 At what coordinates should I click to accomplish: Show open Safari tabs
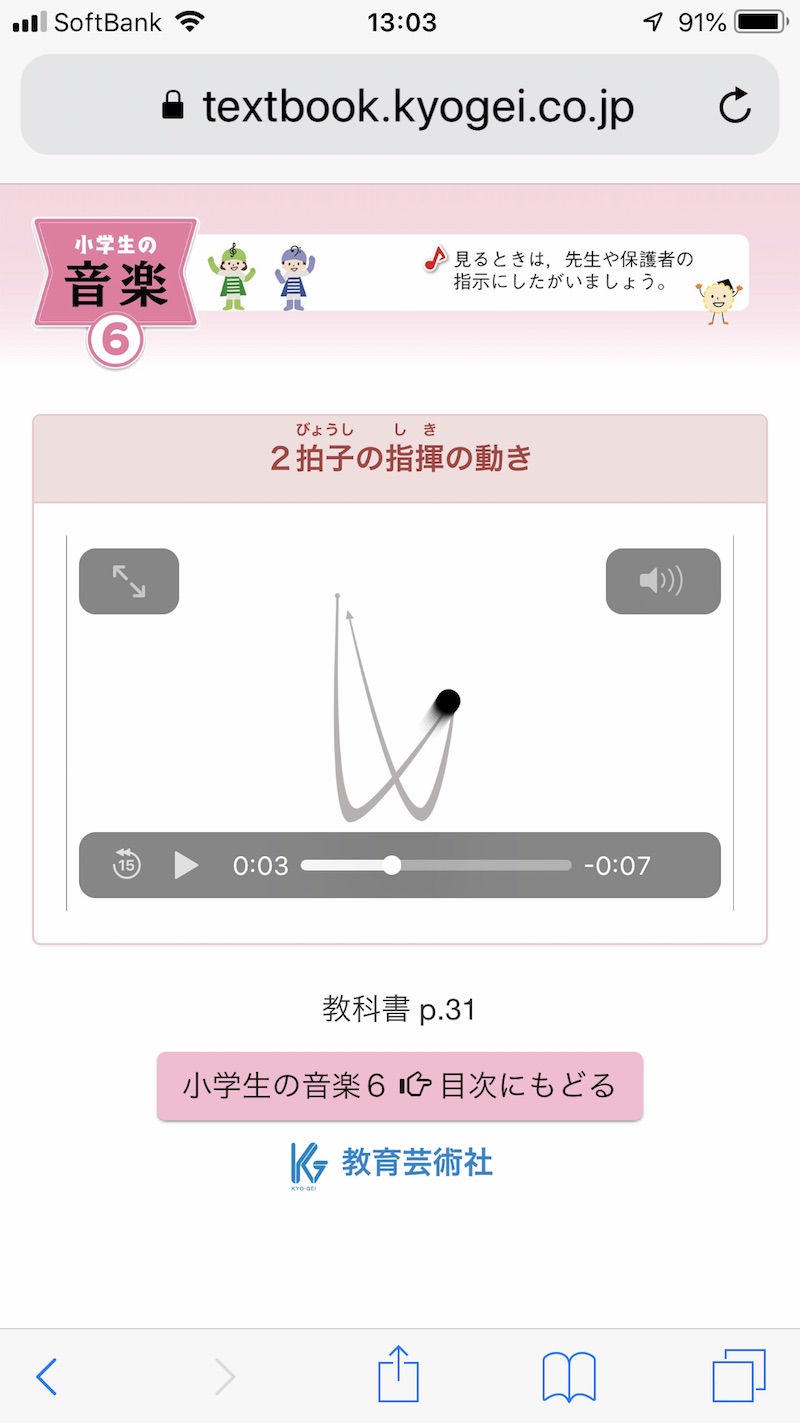739,1376
